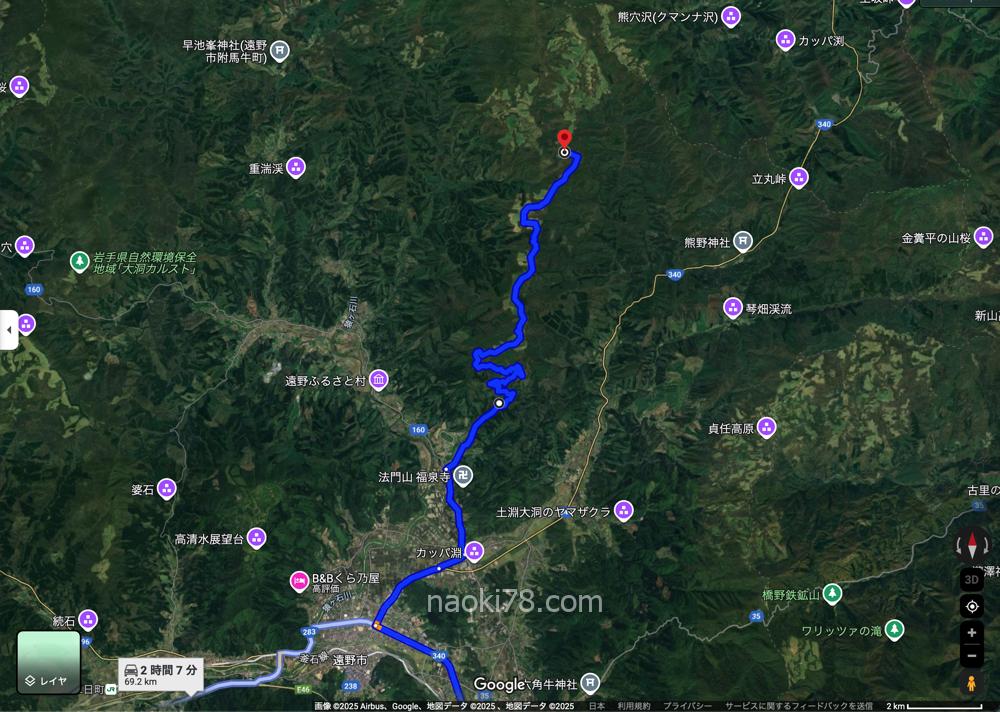Expand the collapsed side panel arrow
Viewport: 1000px width, 712px height.
[x=9, y=329]
